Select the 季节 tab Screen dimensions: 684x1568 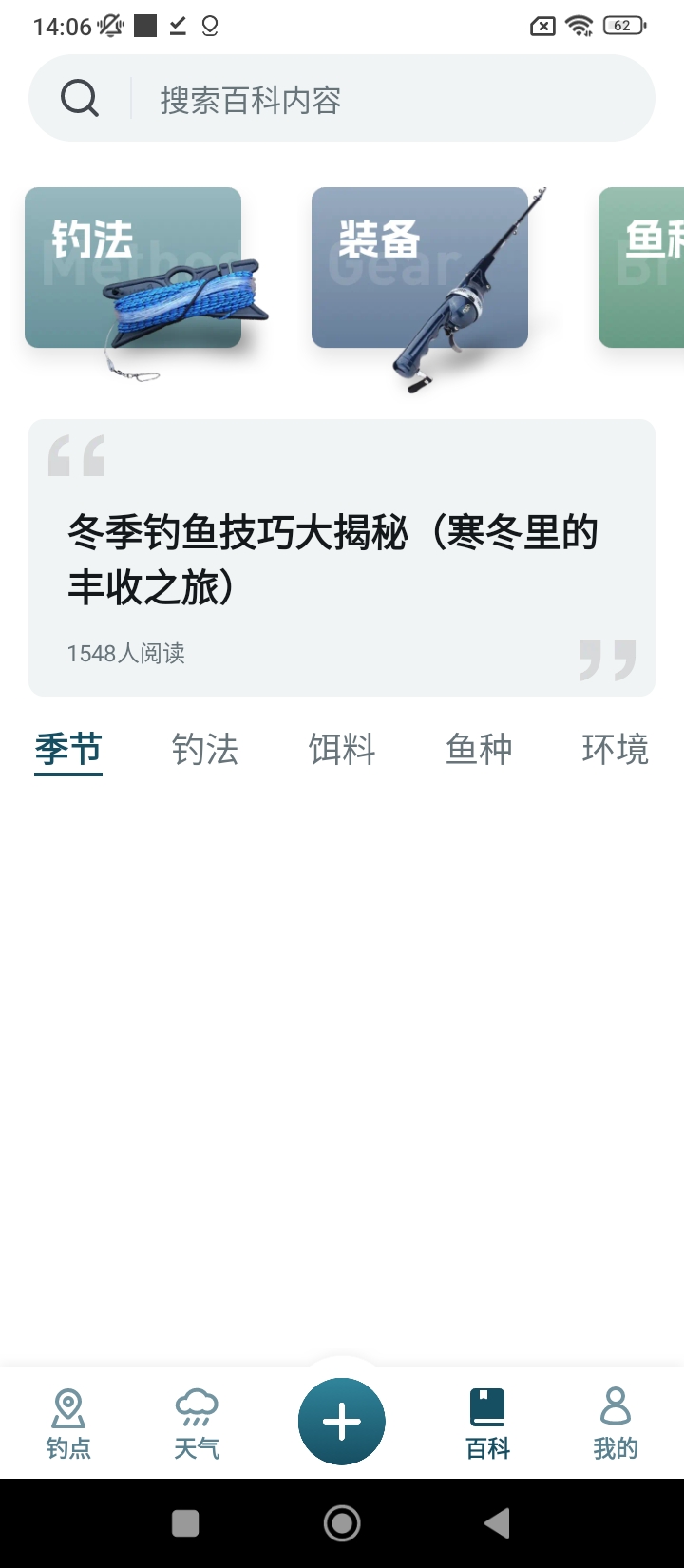(x=68, y=750)
